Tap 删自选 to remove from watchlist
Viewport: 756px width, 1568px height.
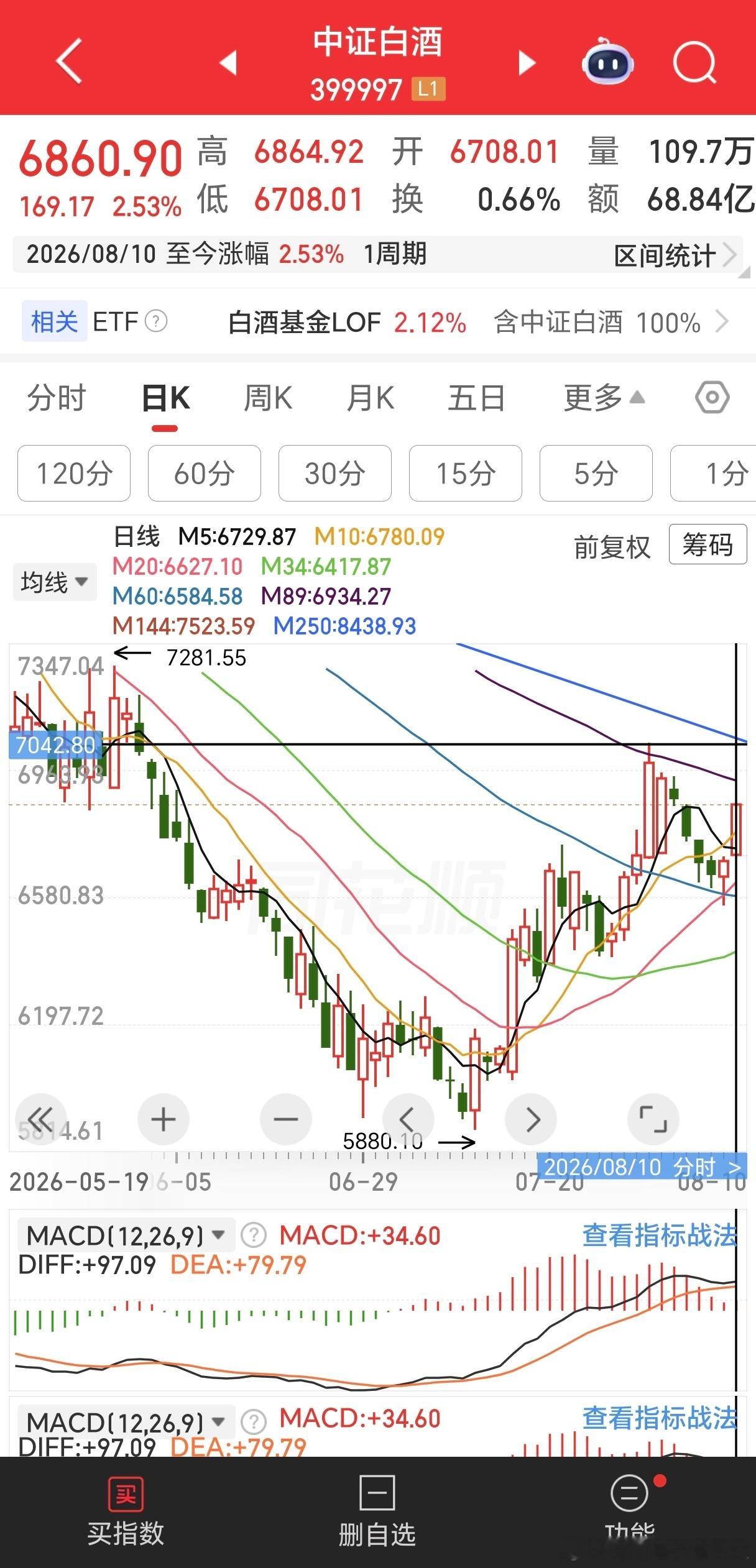[x=377, y=1511]
